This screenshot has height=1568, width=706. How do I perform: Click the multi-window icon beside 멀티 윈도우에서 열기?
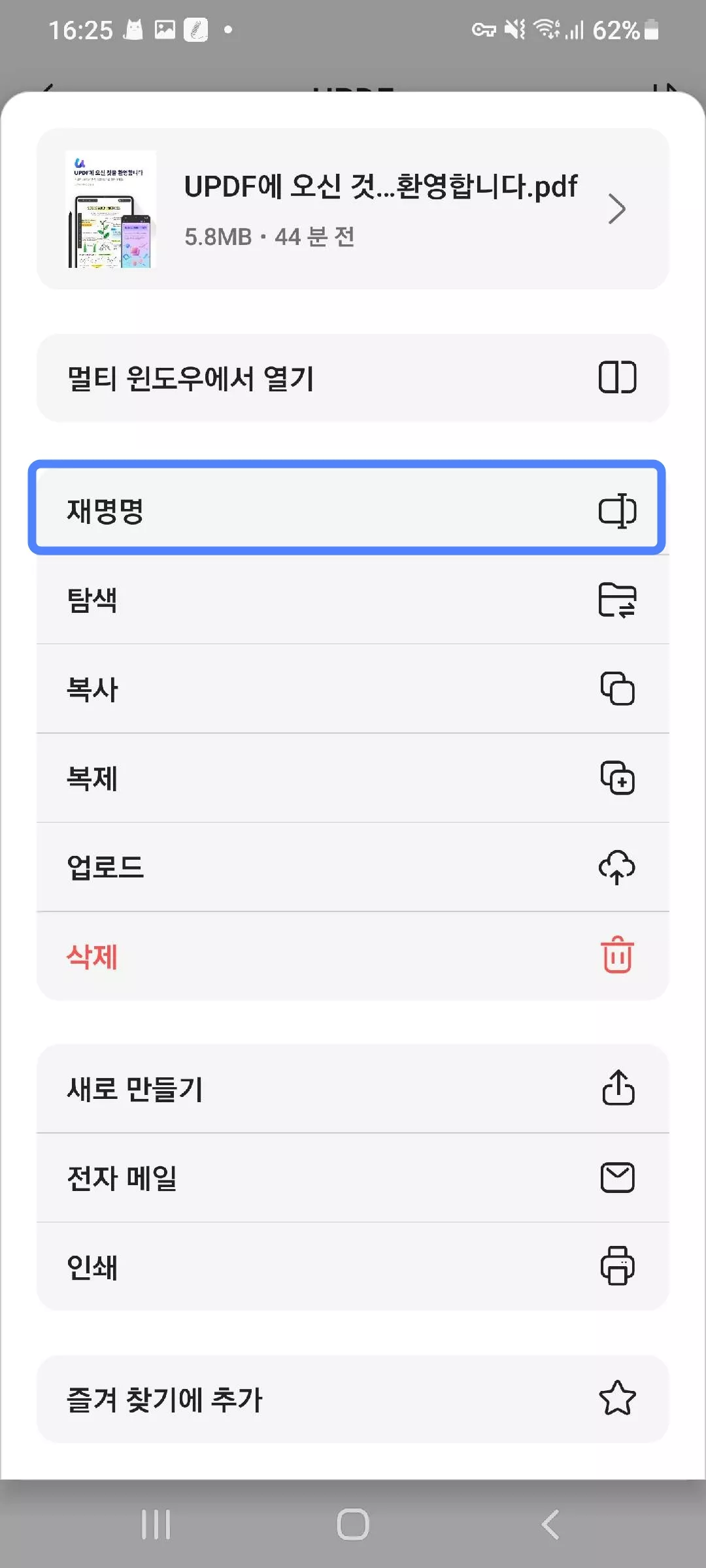coord(618,376)
